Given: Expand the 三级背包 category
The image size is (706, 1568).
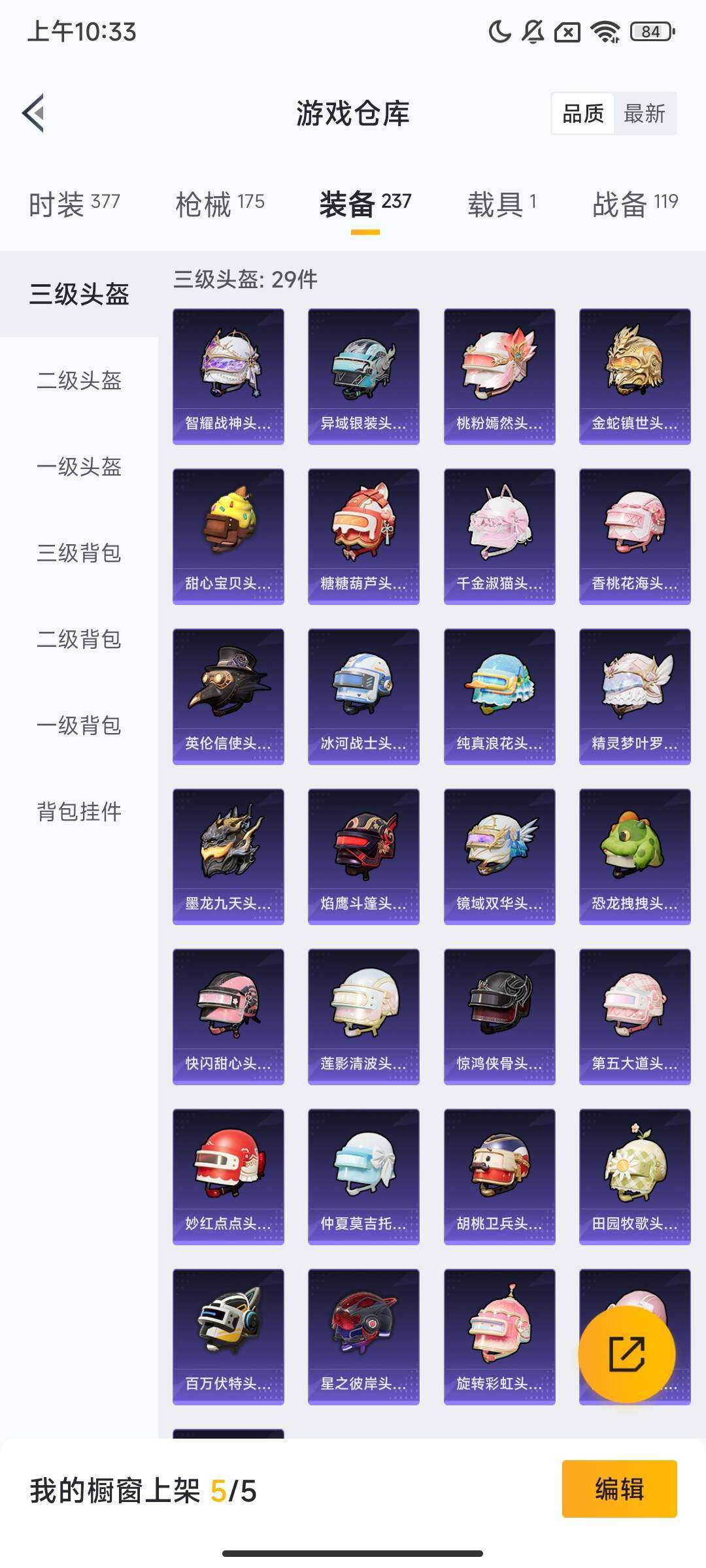Looking at the screenshot, I should (x=78, y=553).
